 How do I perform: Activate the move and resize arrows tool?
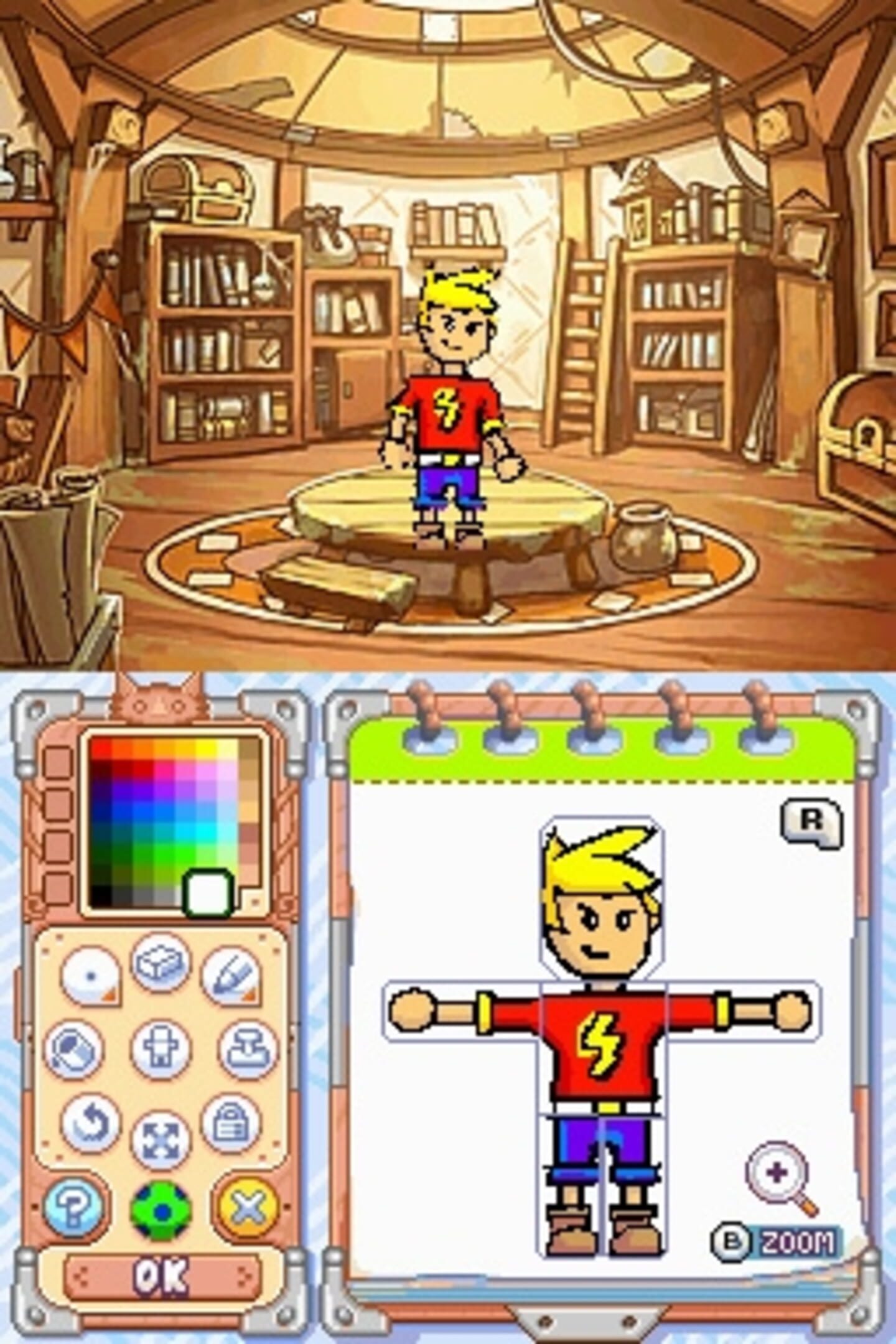click(x=161, y=1142)
